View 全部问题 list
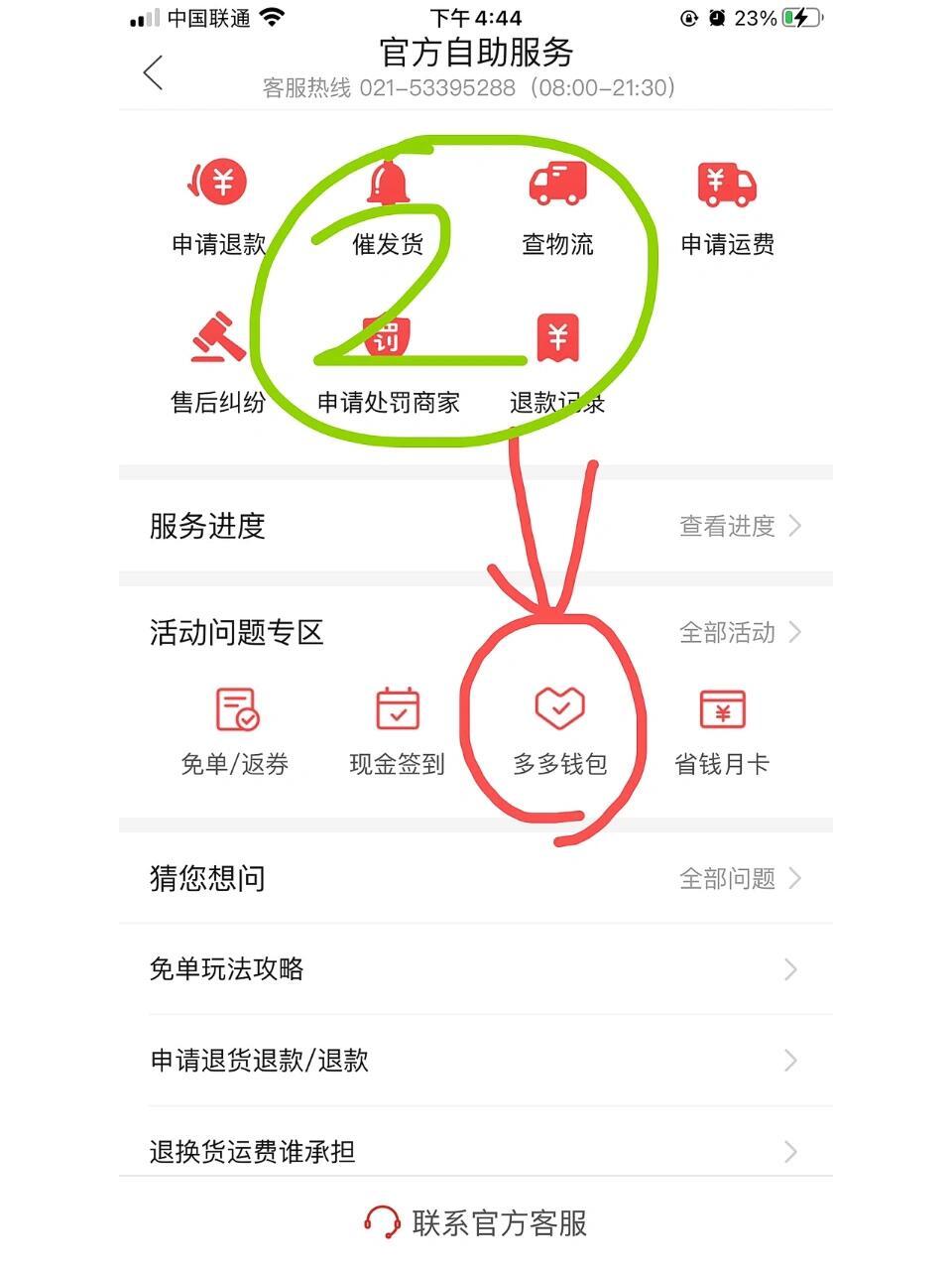The height and width of the screenshot is (1270, 952). click(x=739, y=878)
